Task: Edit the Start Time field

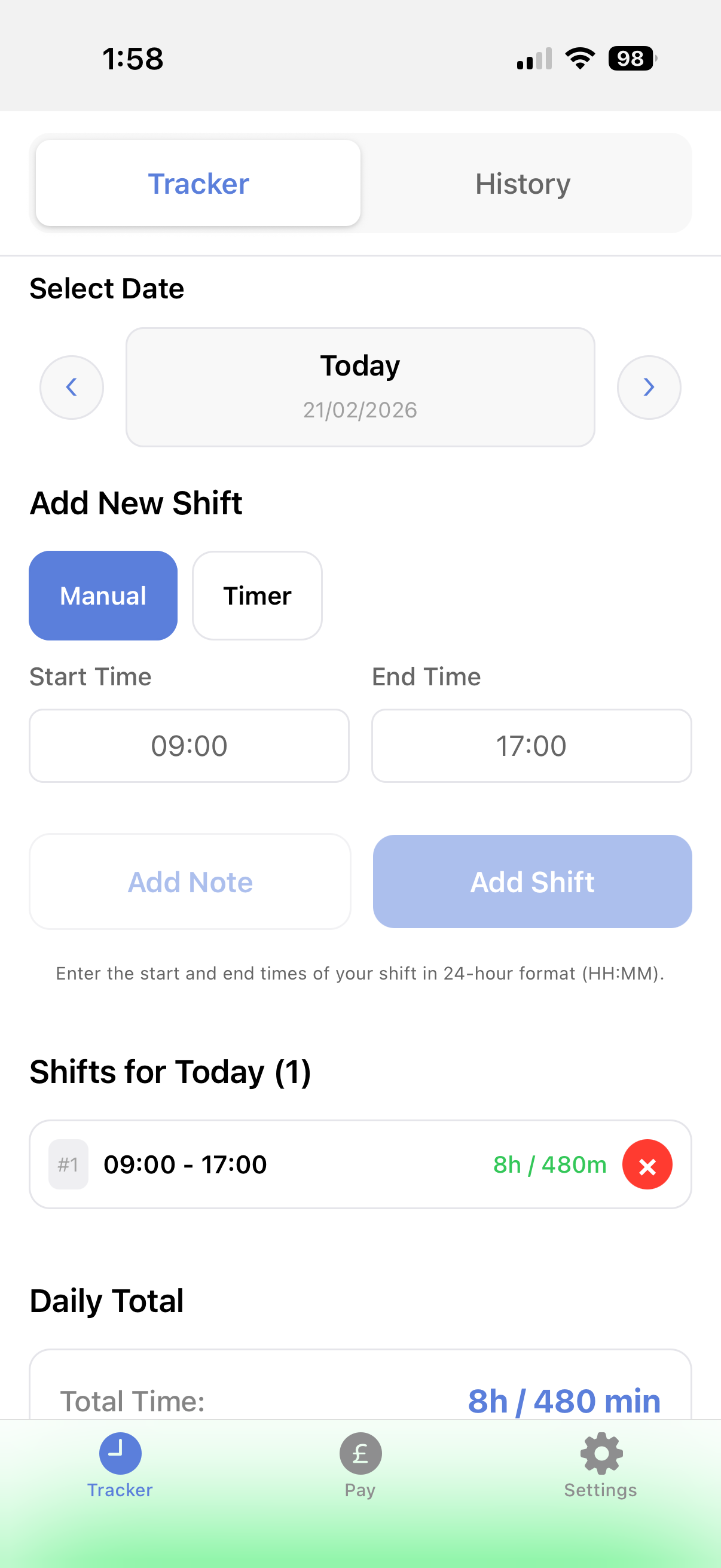Action: pyautogui.click(x=190, y=745)
